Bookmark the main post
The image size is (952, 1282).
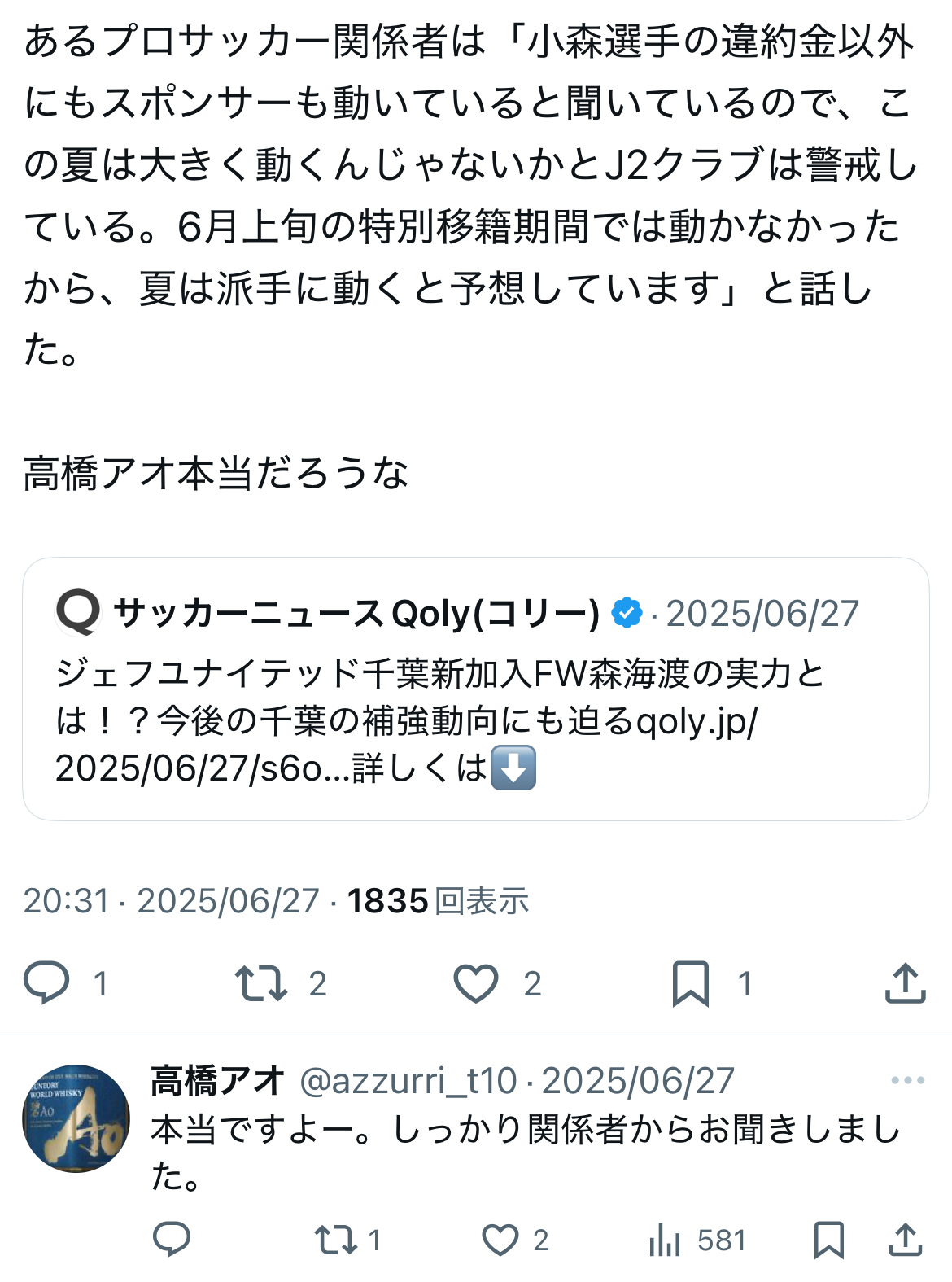pos(691,982)
